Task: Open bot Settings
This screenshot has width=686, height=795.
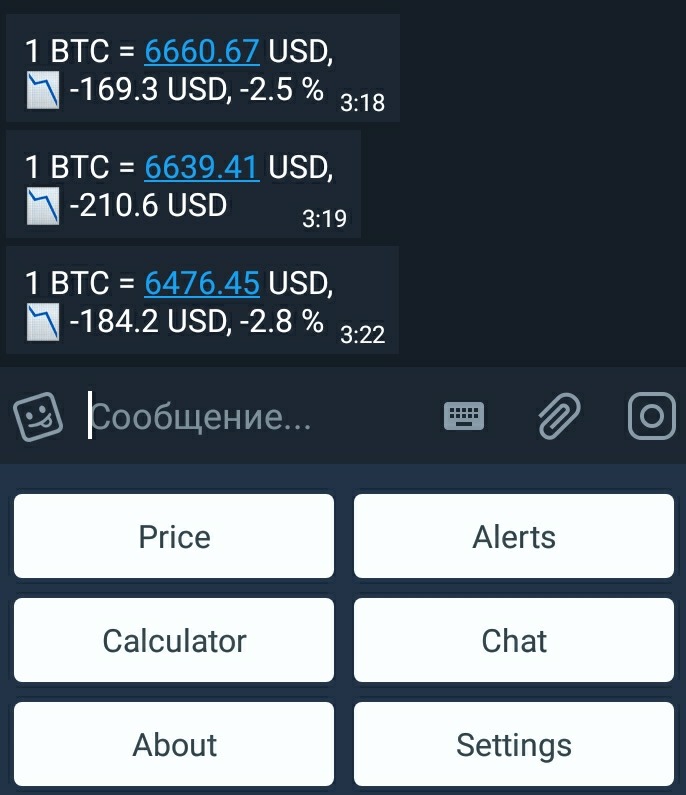Action: coord(514,745)
